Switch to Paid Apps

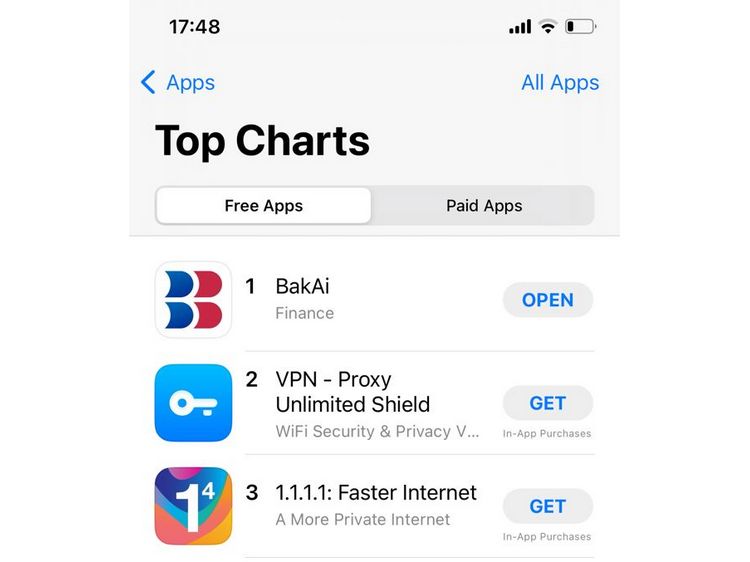484,206
